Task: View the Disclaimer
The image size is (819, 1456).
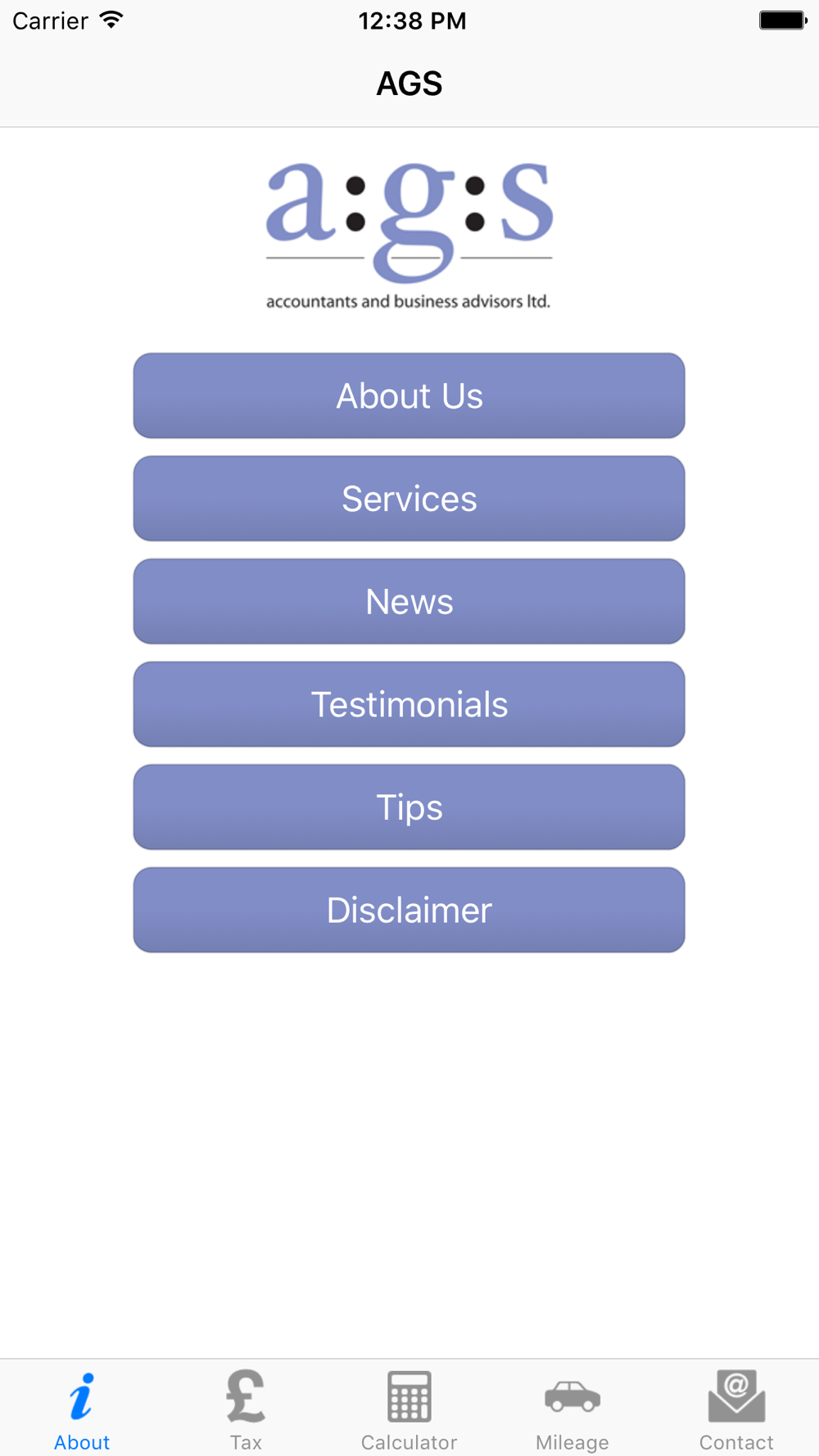Action: coord(409,910)
